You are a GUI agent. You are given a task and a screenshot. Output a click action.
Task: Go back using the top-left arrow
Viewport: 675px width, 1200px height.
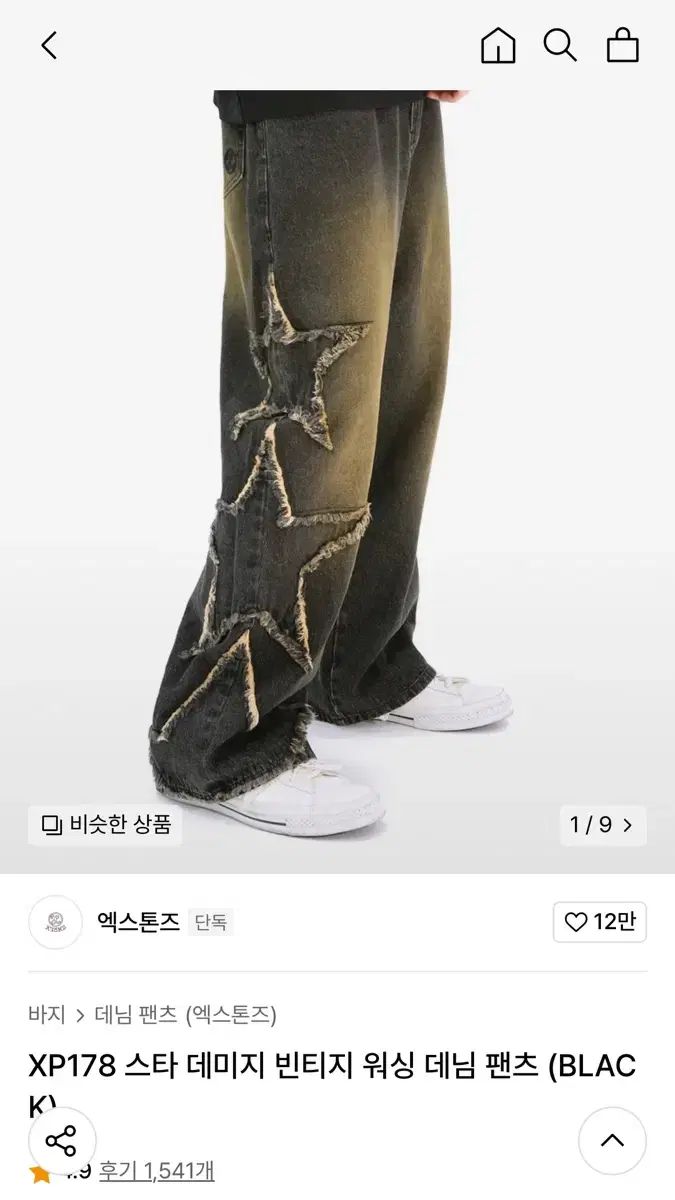point(49,45)
